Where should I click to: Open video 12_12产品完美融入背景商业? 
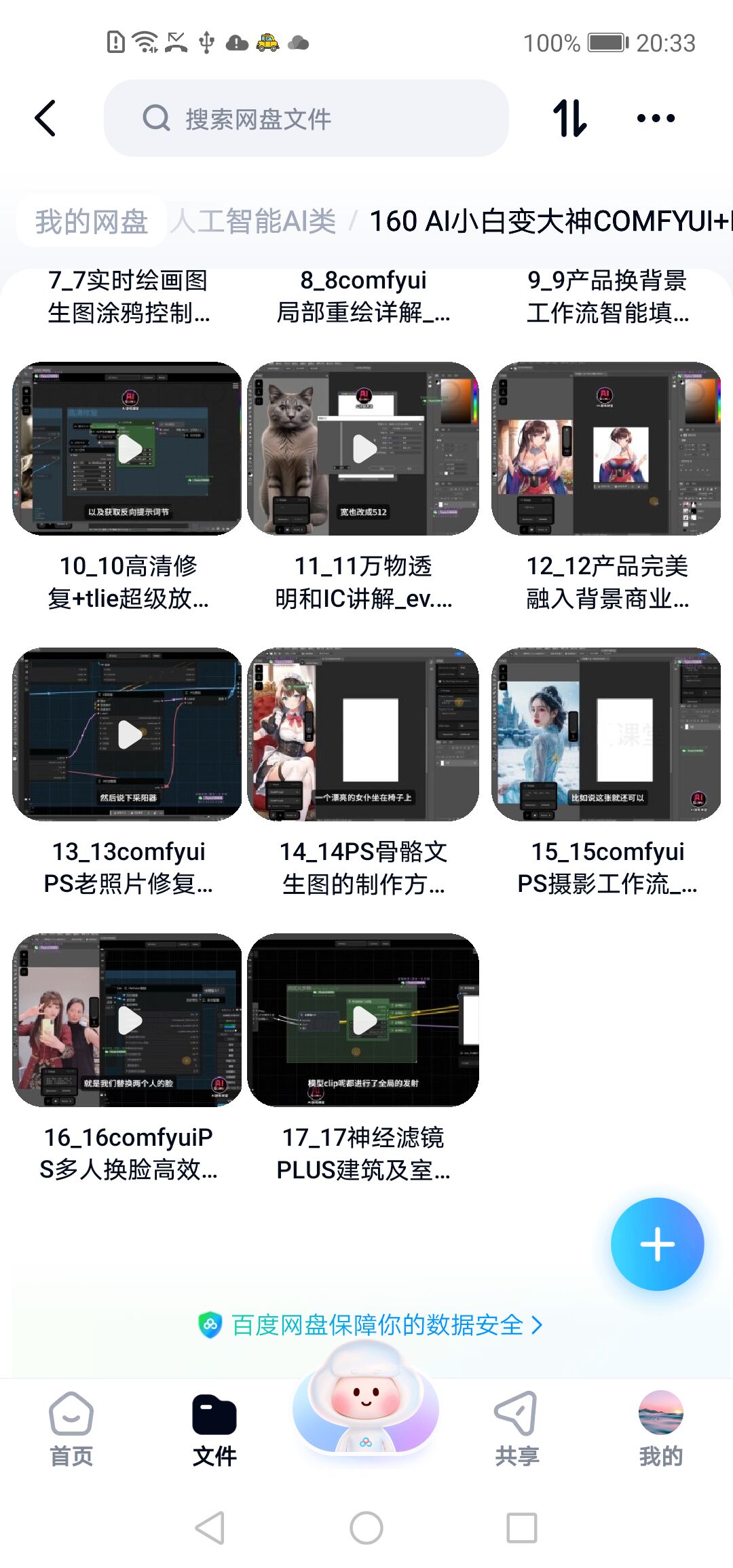pyautogui.click(x=606, y=449)
